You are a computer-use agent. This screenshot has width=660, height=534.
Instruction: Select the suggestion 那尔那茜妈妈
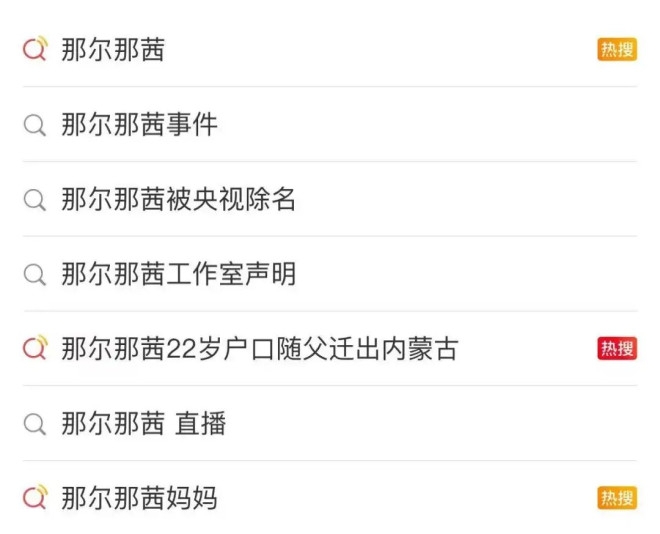coord(139,498)
